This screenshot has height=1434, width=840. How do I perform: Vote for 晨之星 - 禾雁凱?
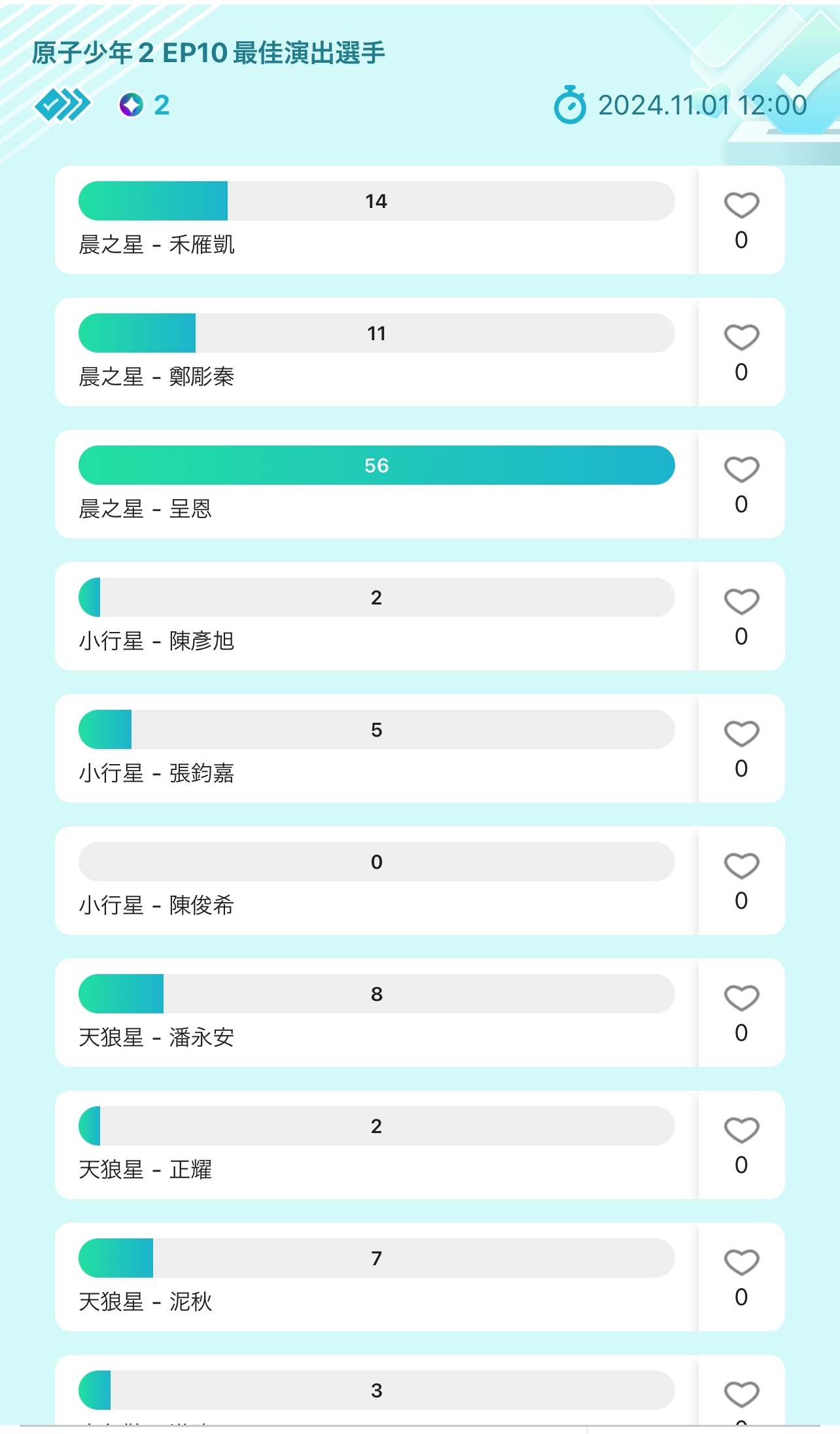[x=377, y=220]
